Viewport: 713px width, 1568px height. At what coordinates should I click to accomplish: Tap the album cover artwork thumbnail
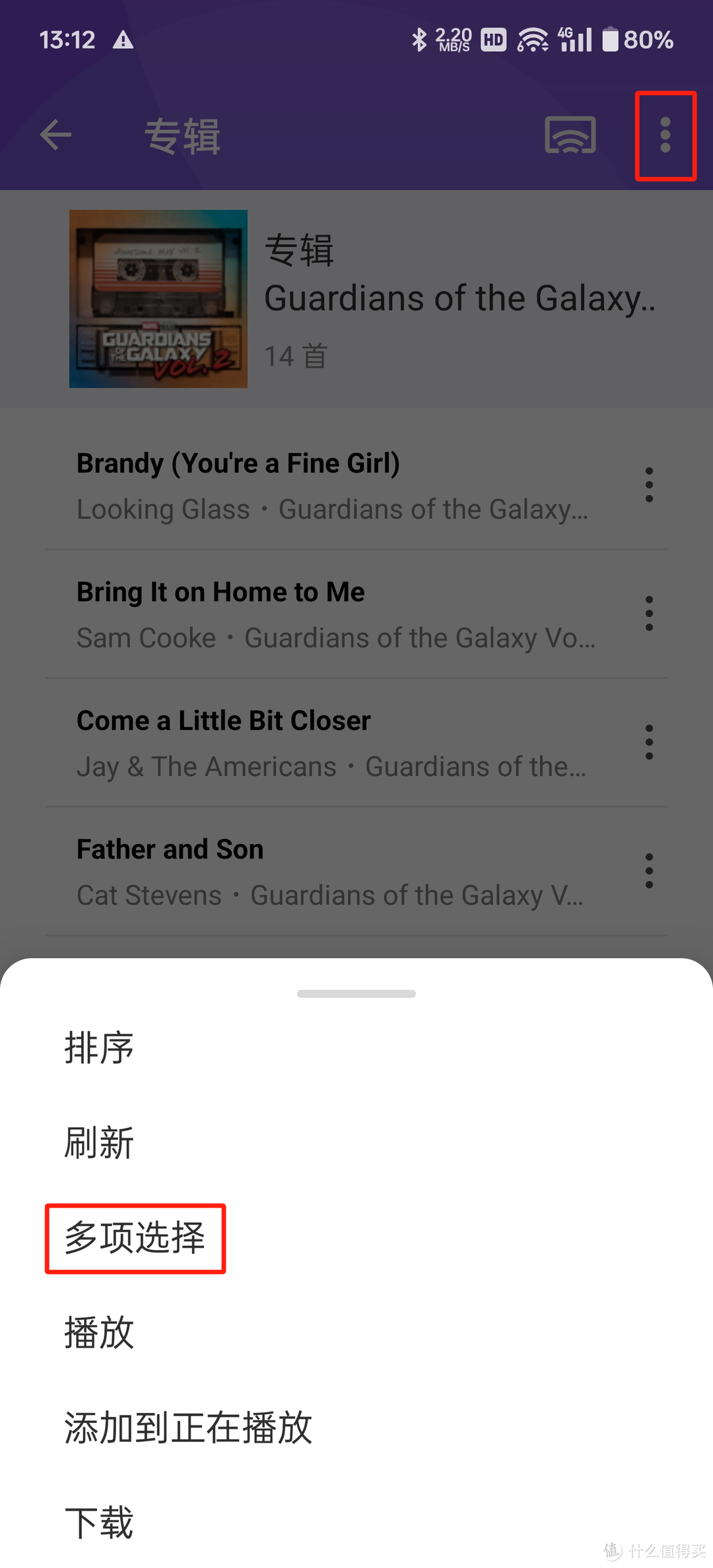point(158,298)
